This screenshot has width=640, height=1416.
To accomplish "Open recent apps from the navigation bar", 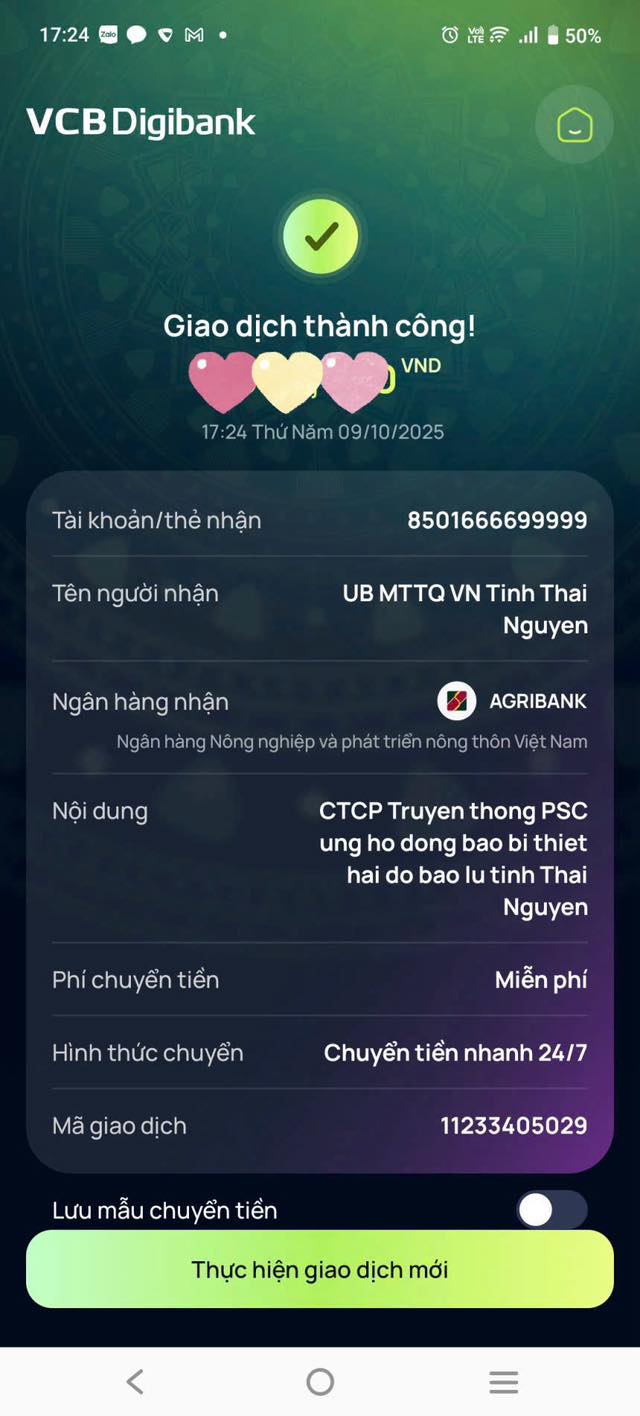I will point(503,1382).
